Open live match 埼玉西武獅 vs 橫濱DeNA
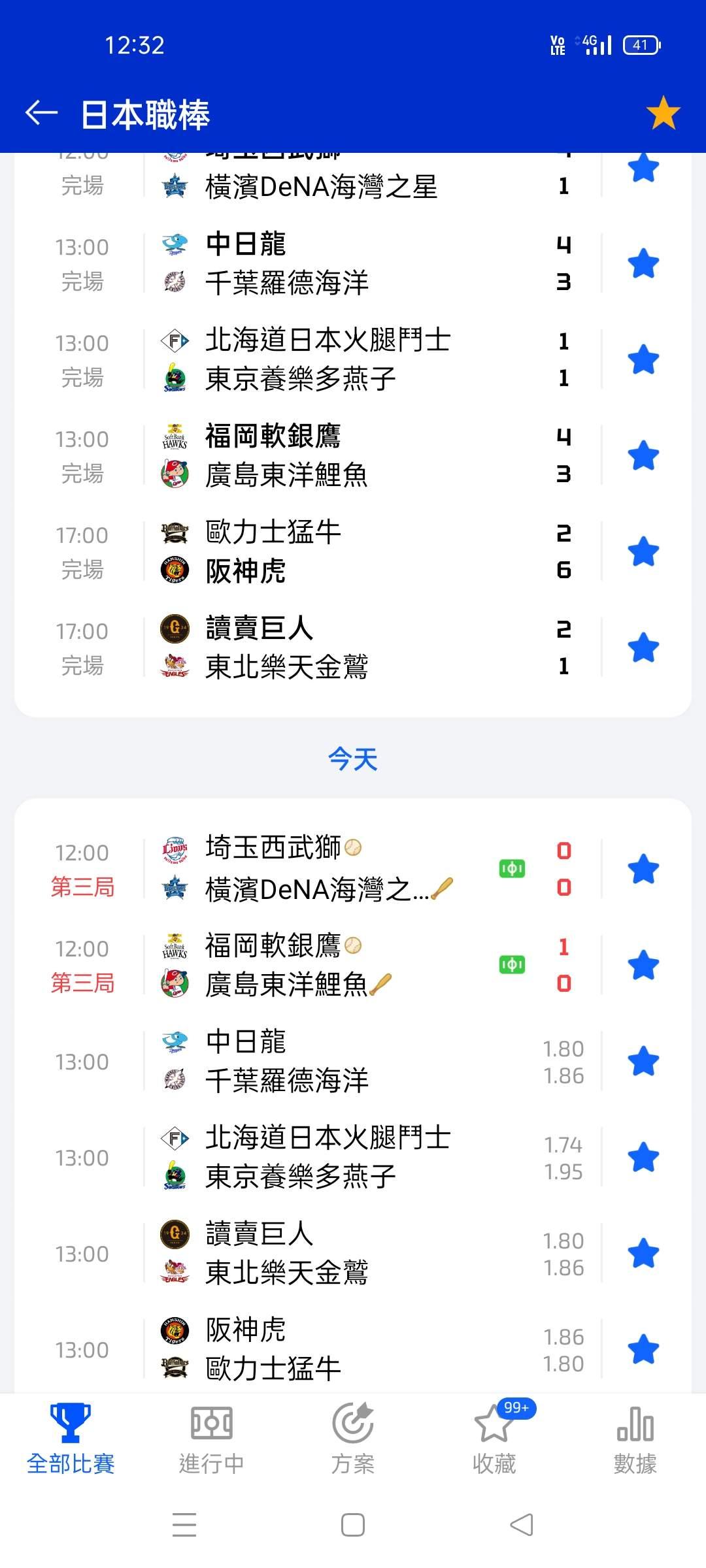 click(327, 869)
